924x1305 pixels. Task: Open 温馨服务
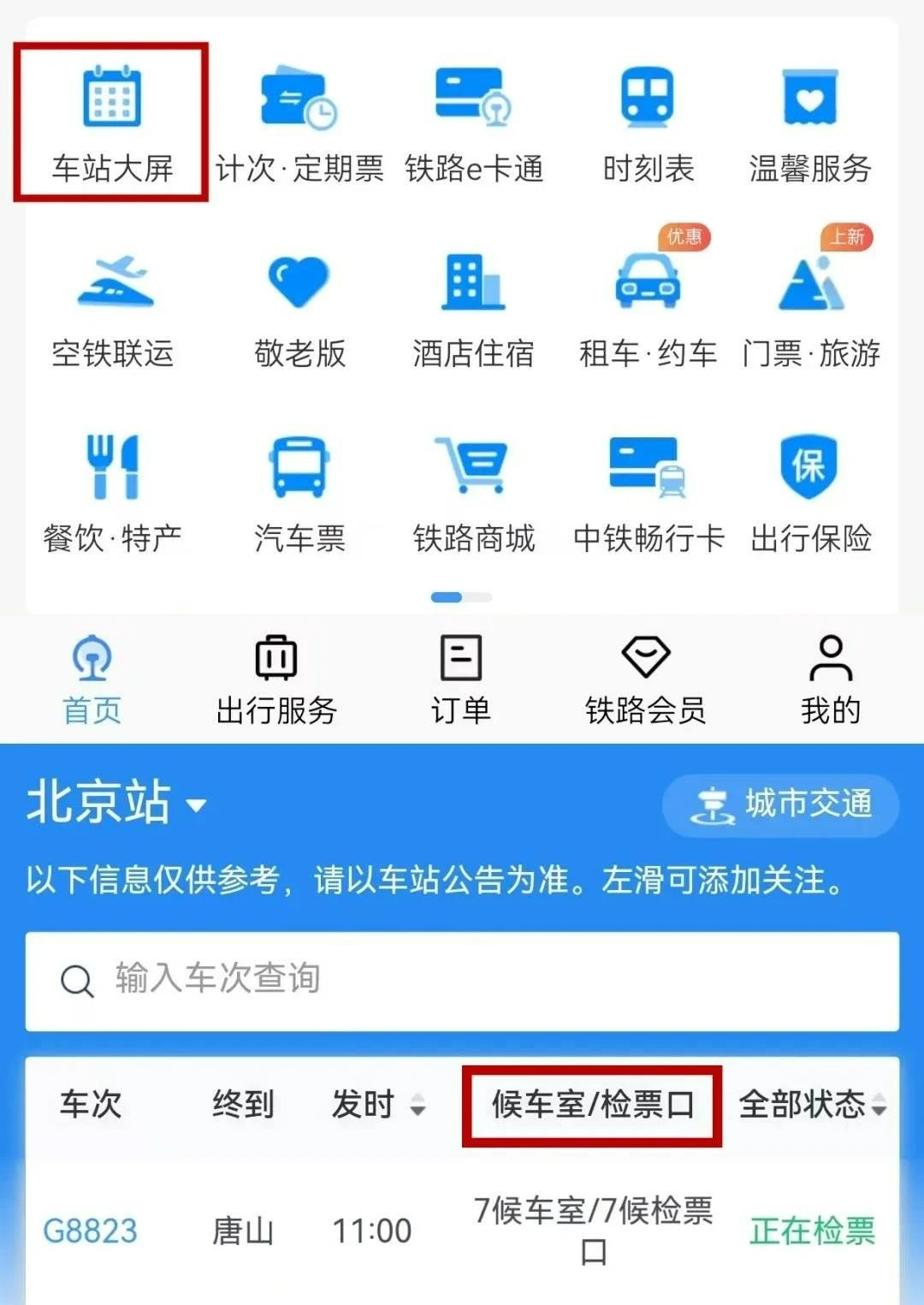tap(809, 124)
